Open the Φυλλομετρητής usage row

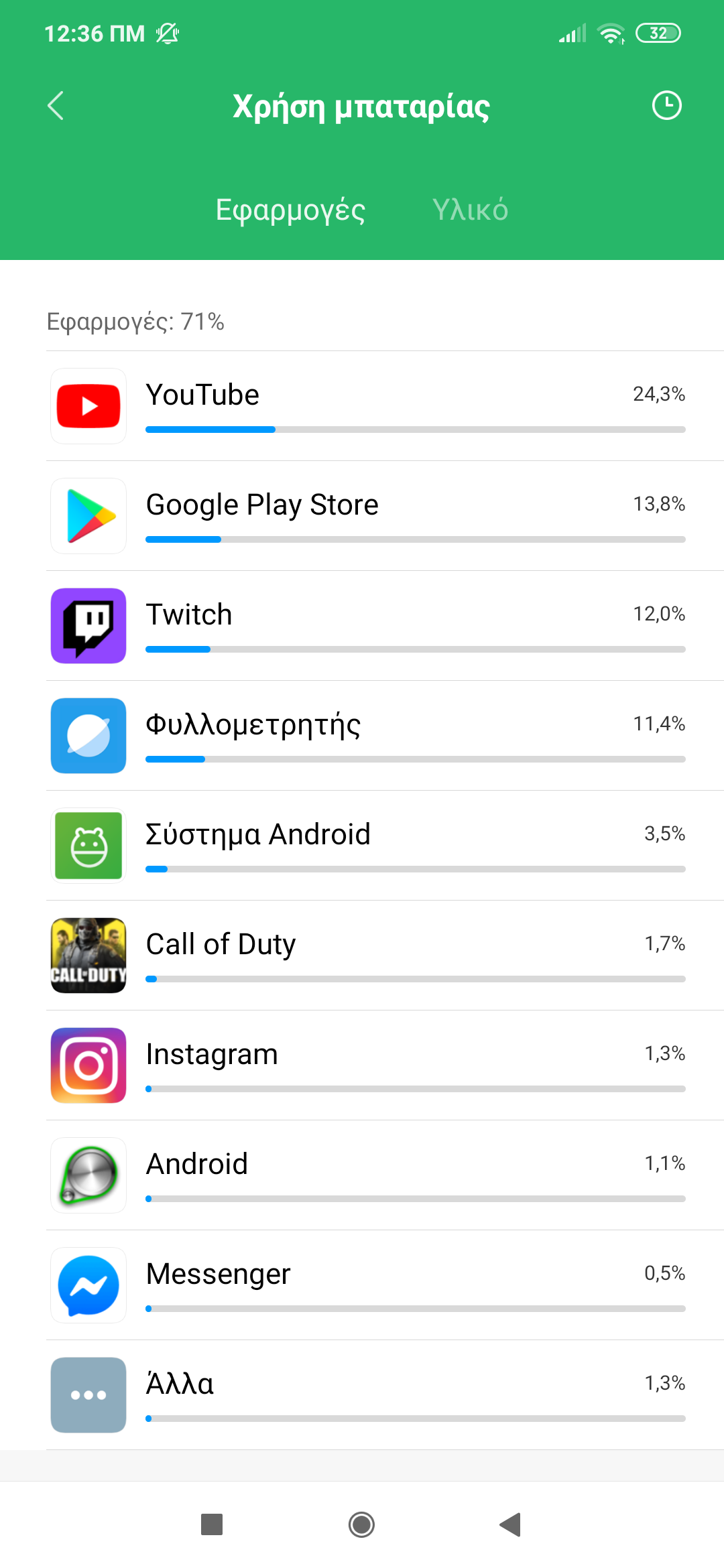(367, 736)
